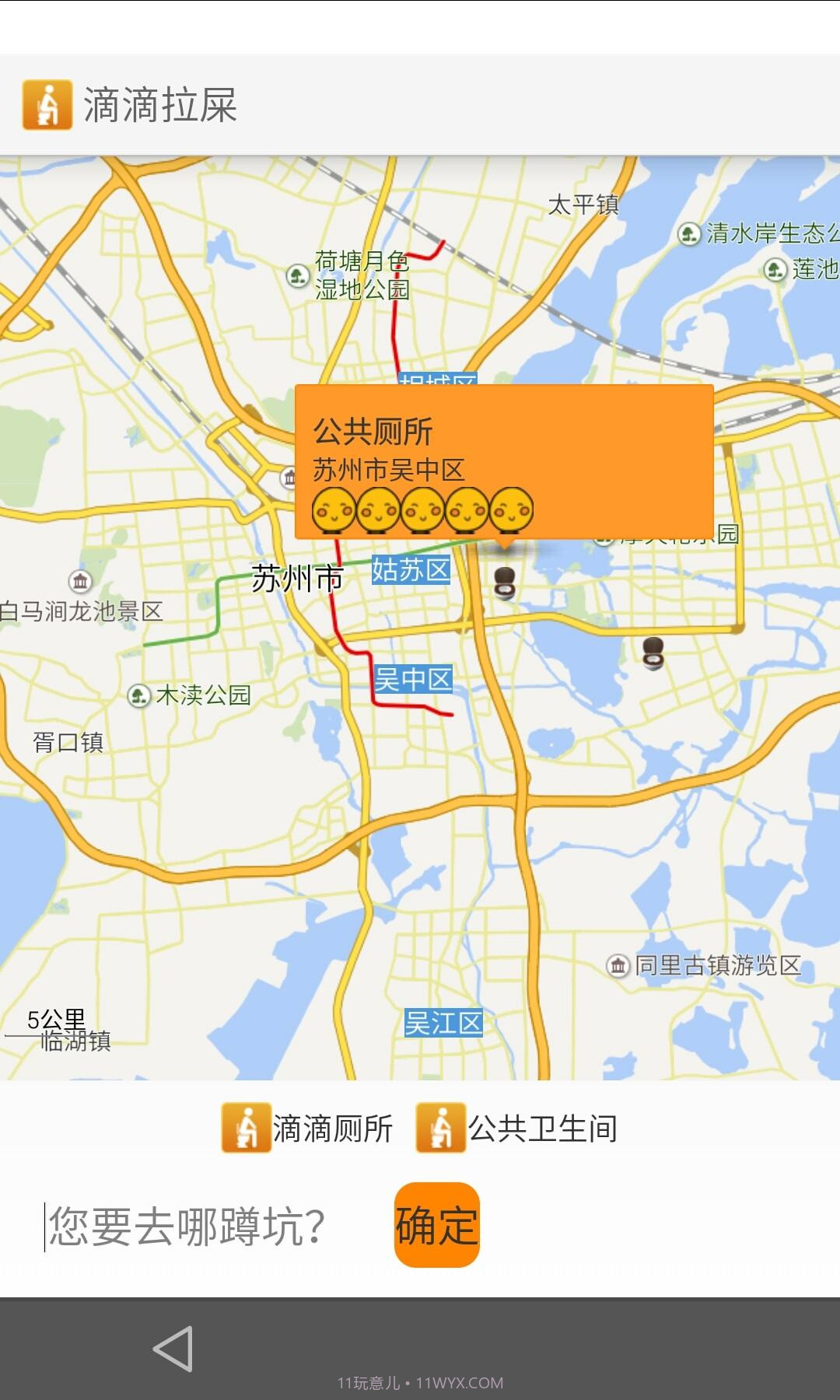
Task: Click the 您要去哪蹲坑 search field
Action: [183, 1223]
